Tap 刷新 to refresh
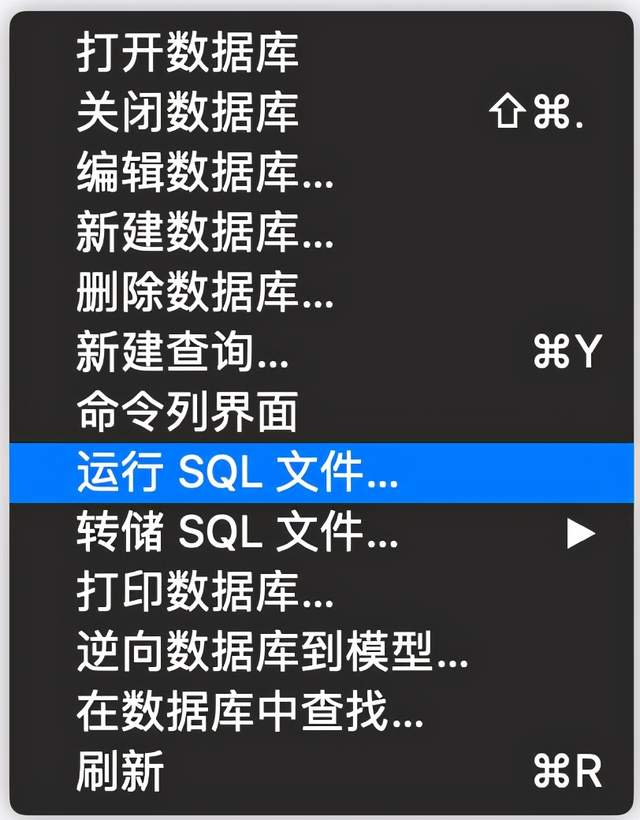The width and height of the screenshot is (640, 820). tap(321, 772)
